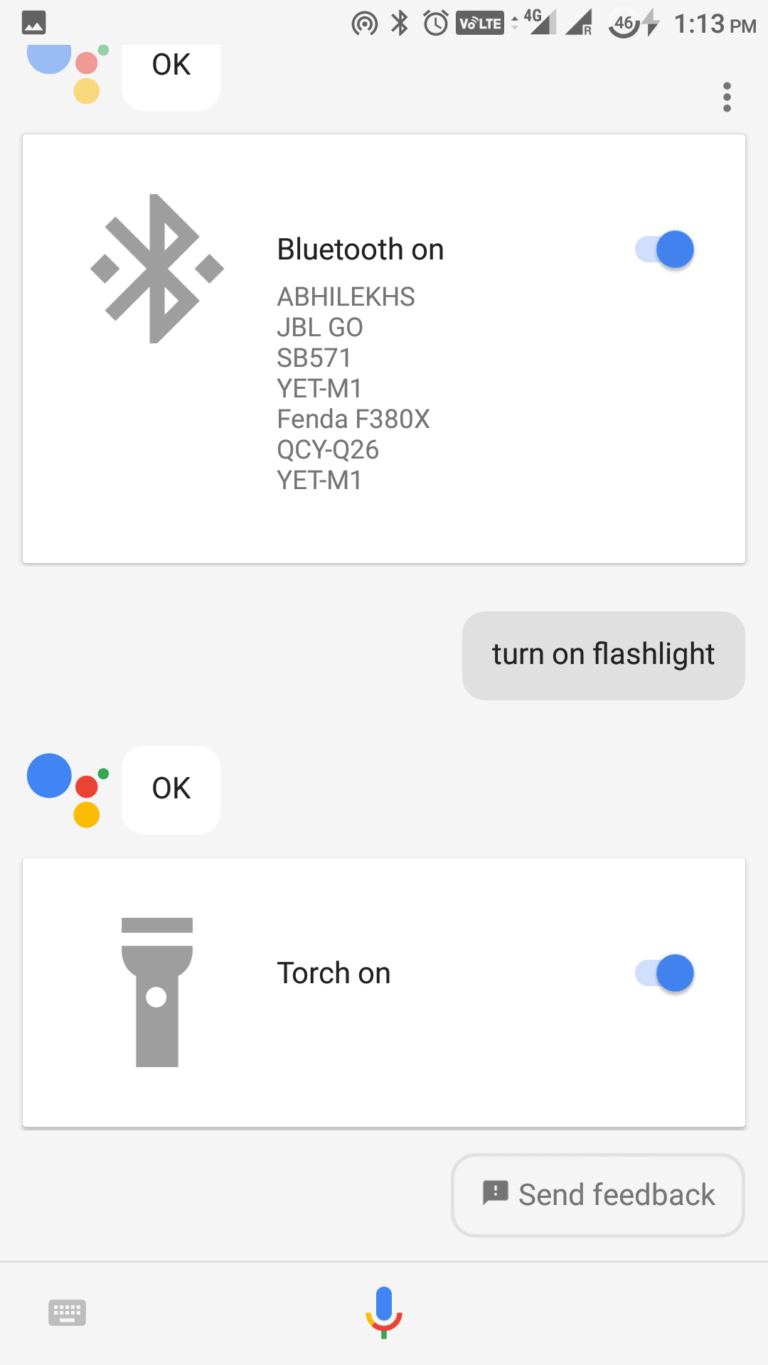Activate the microphone for voice input
The width and height of the screenshot is (768, 1365).
point(384,1312)
